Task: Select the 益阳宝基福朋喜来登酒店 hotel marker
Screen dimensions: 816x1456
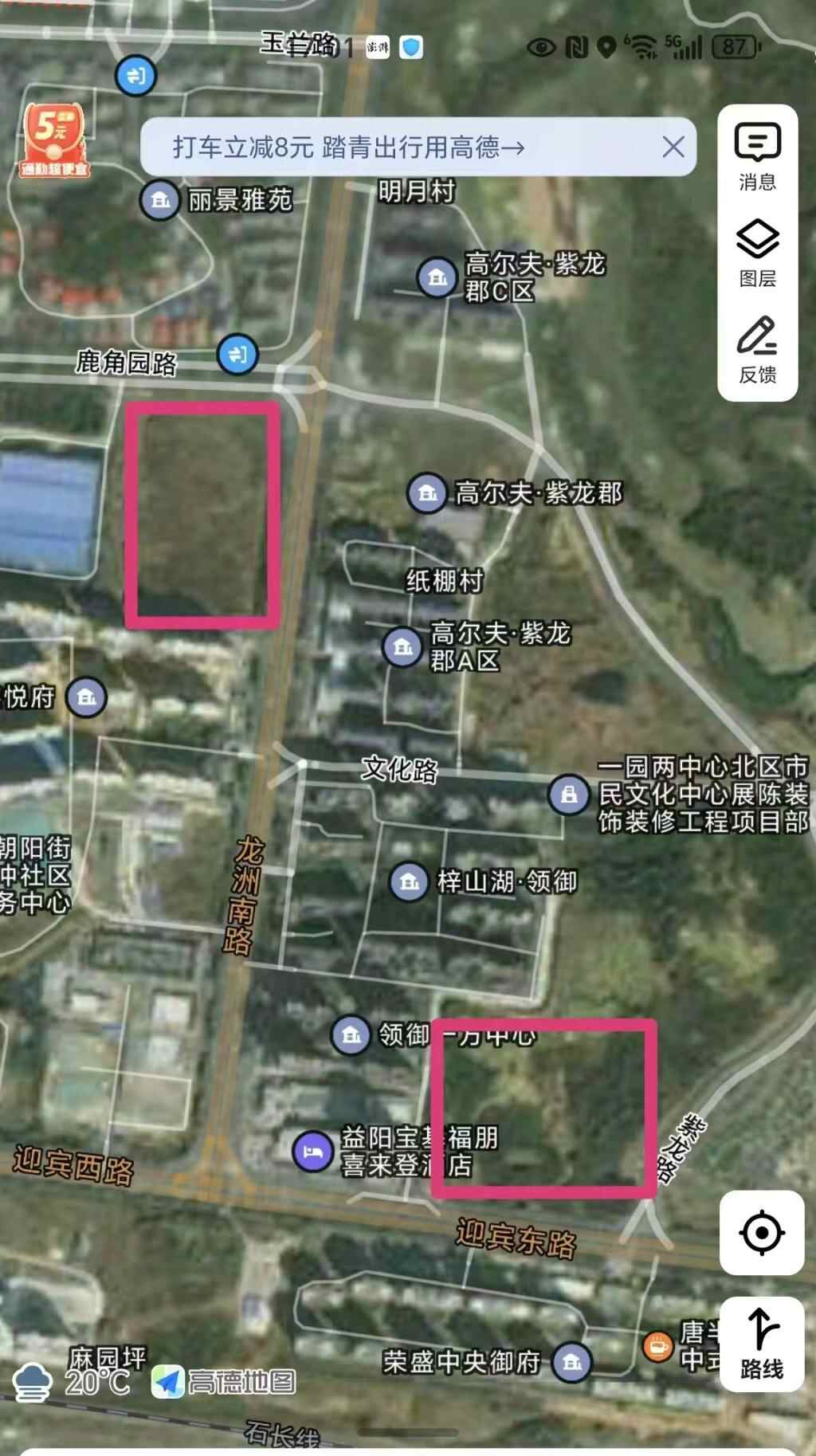Action: [x=313, y=1151]
